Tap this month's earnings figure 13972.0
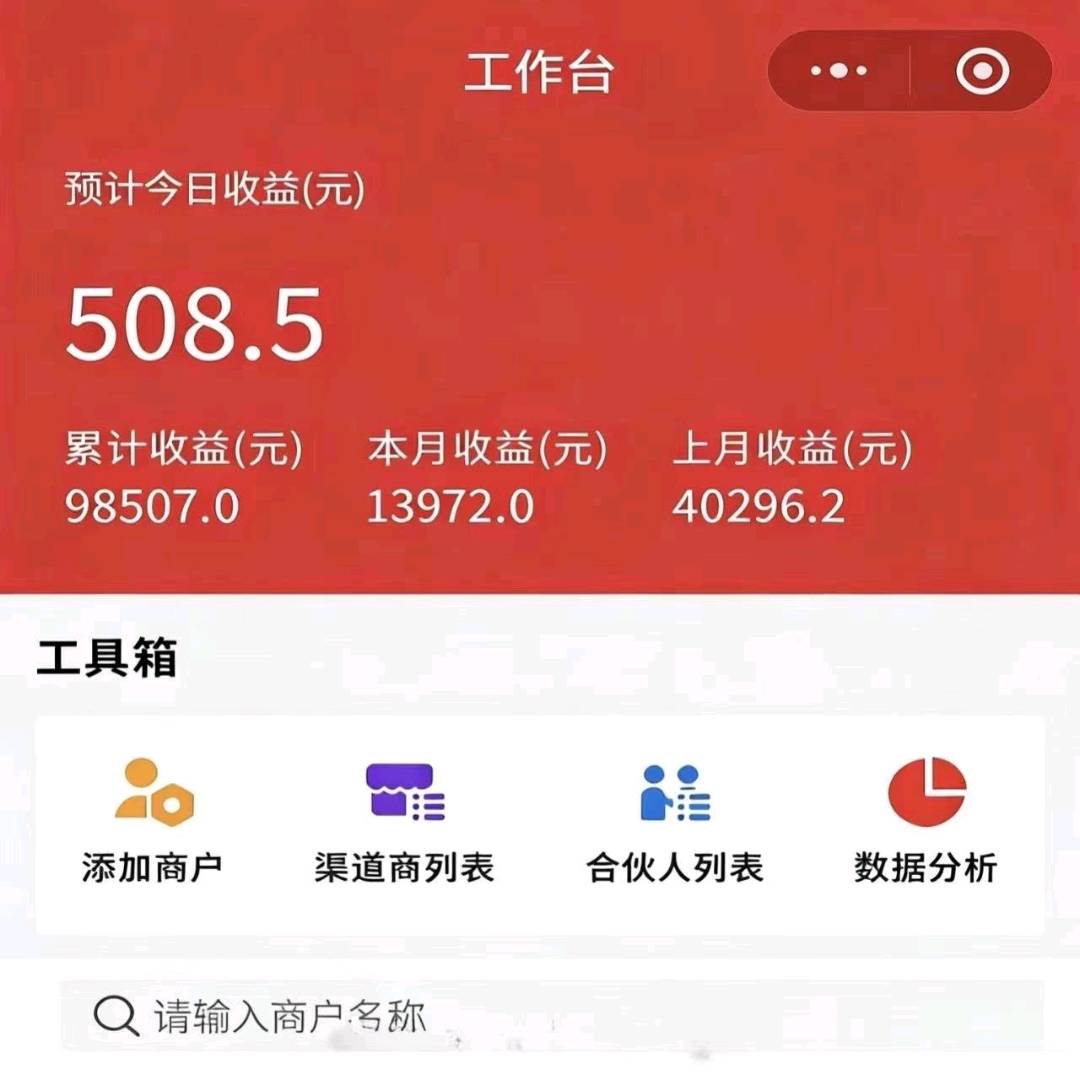Image resolution: width=1080 pixels, height=1085 pixels. tap(452, 506)
